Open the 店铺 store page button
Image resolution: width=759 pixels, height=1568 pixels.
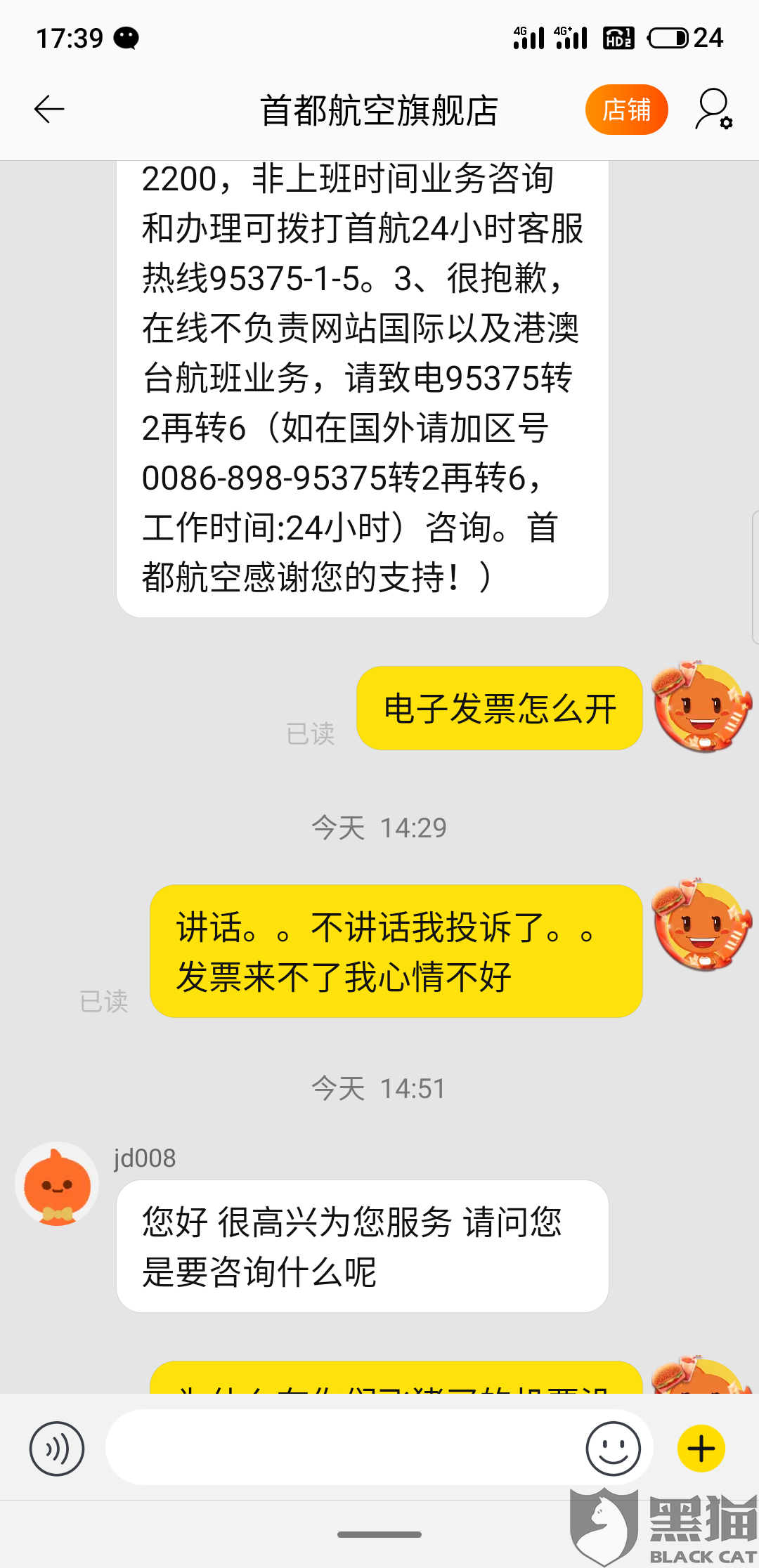tap(626, 110)
